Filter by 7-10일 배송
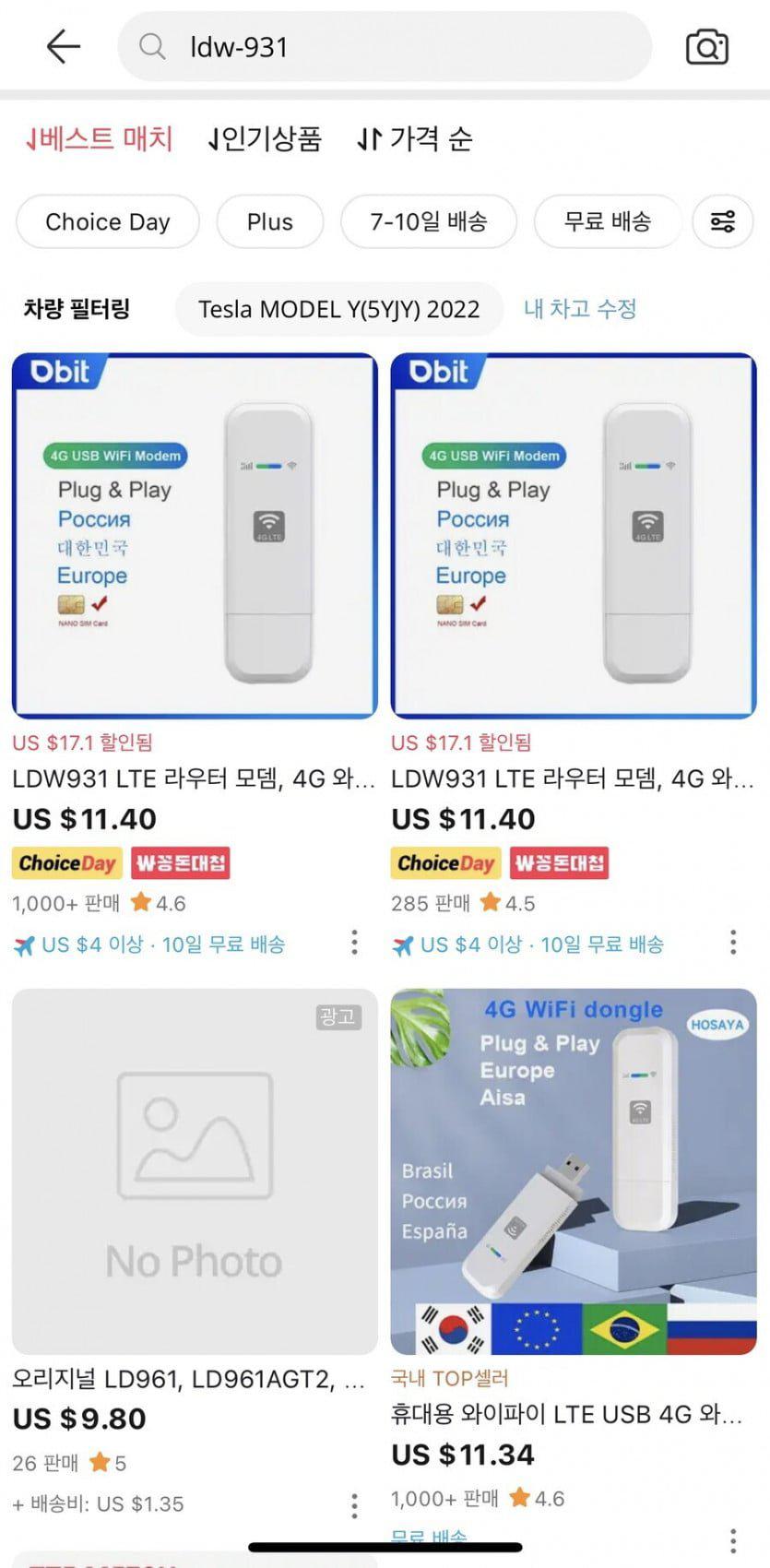The height and width of the screenshot is (1568, 770). click(429, 221)
